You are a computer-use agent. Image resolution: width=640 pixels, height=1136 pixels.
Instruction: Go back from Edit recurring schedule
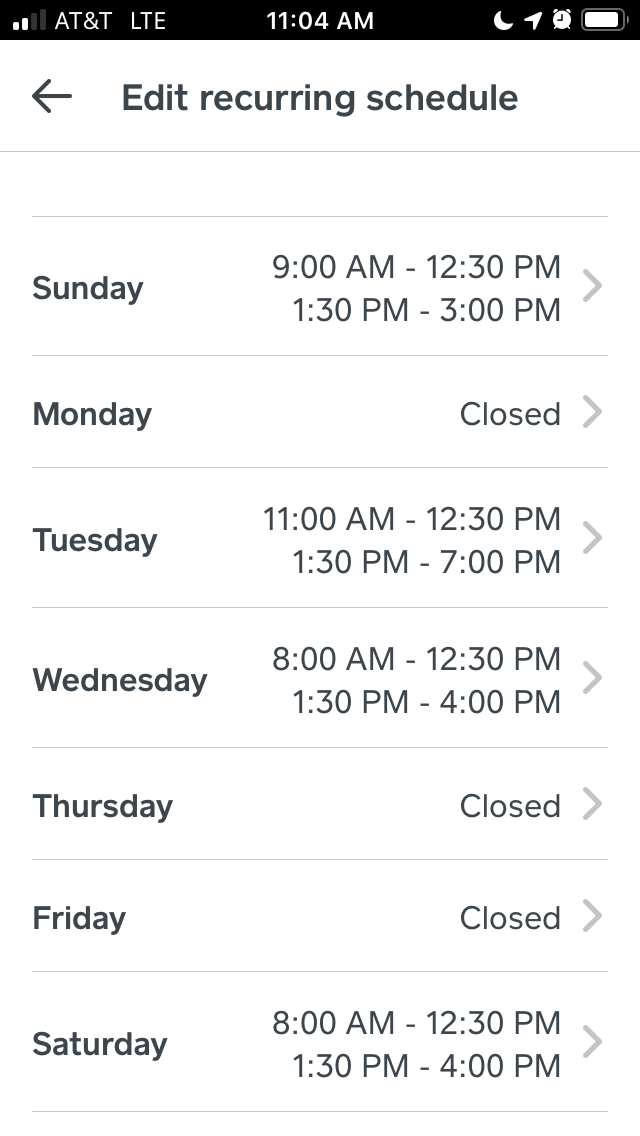52,96
